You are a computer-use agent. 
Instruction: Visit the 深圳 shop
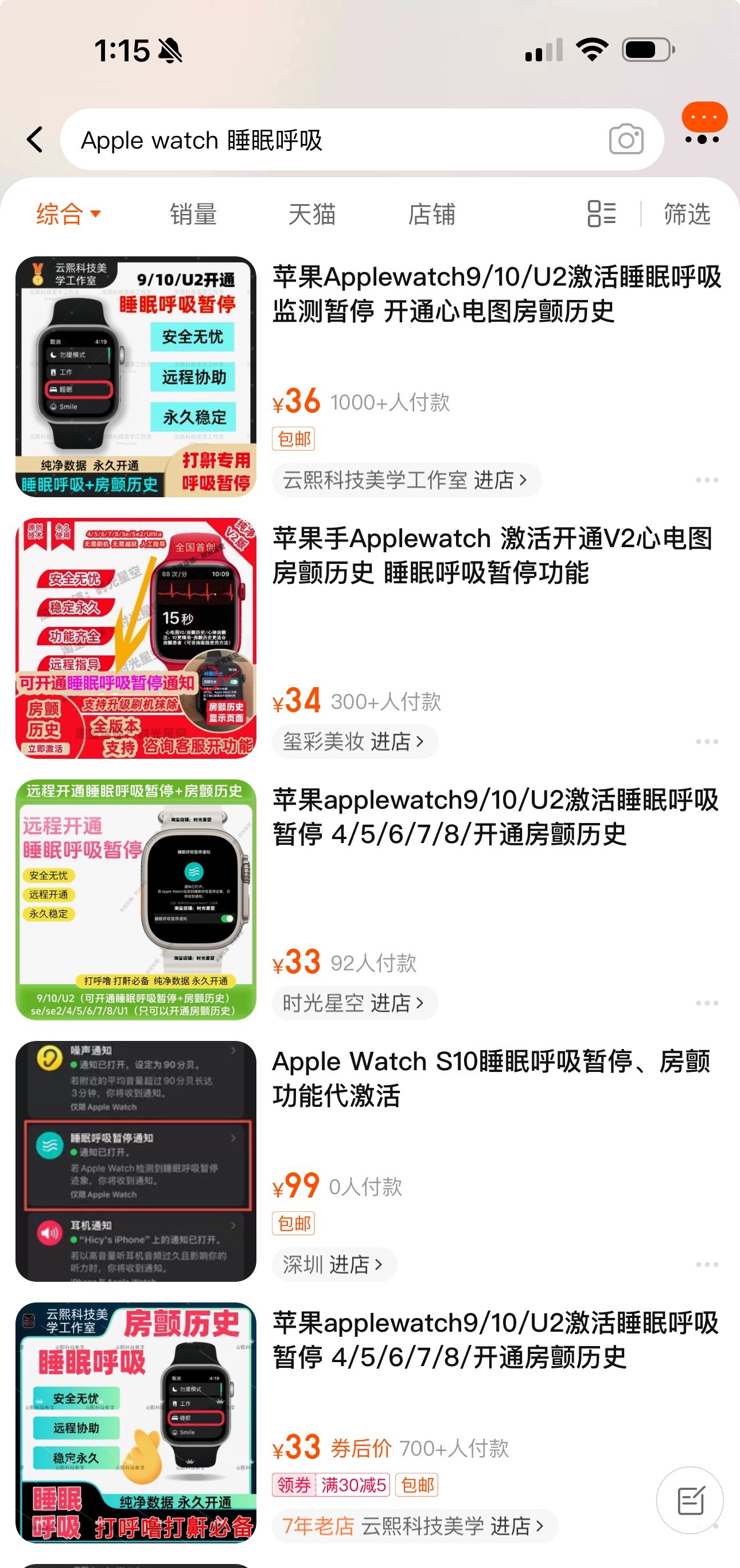point(334,1265)
